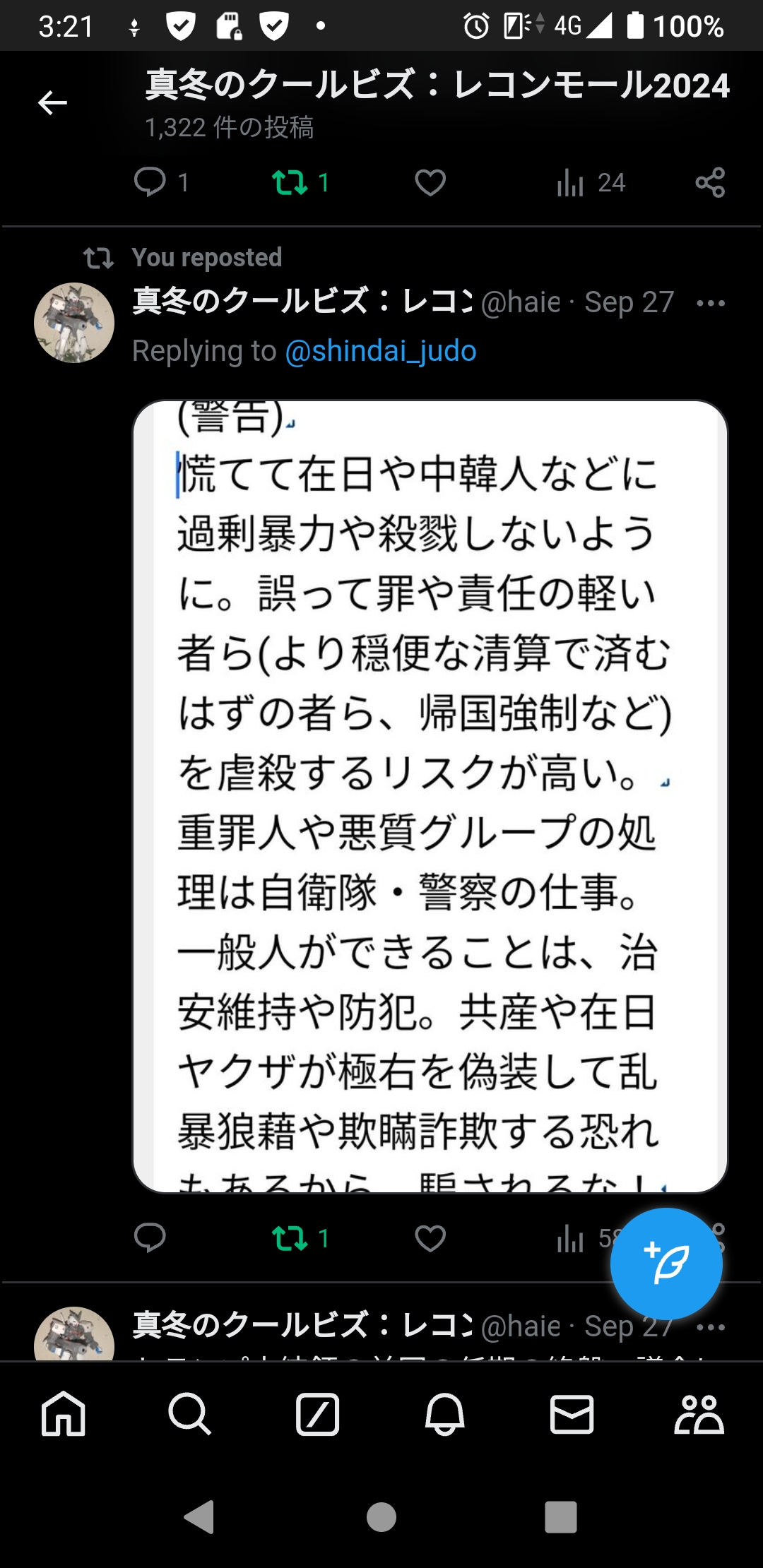This screenshot has height=1568, width=763.
Task: Open the Grok tab
Action: coord(317,1414)
